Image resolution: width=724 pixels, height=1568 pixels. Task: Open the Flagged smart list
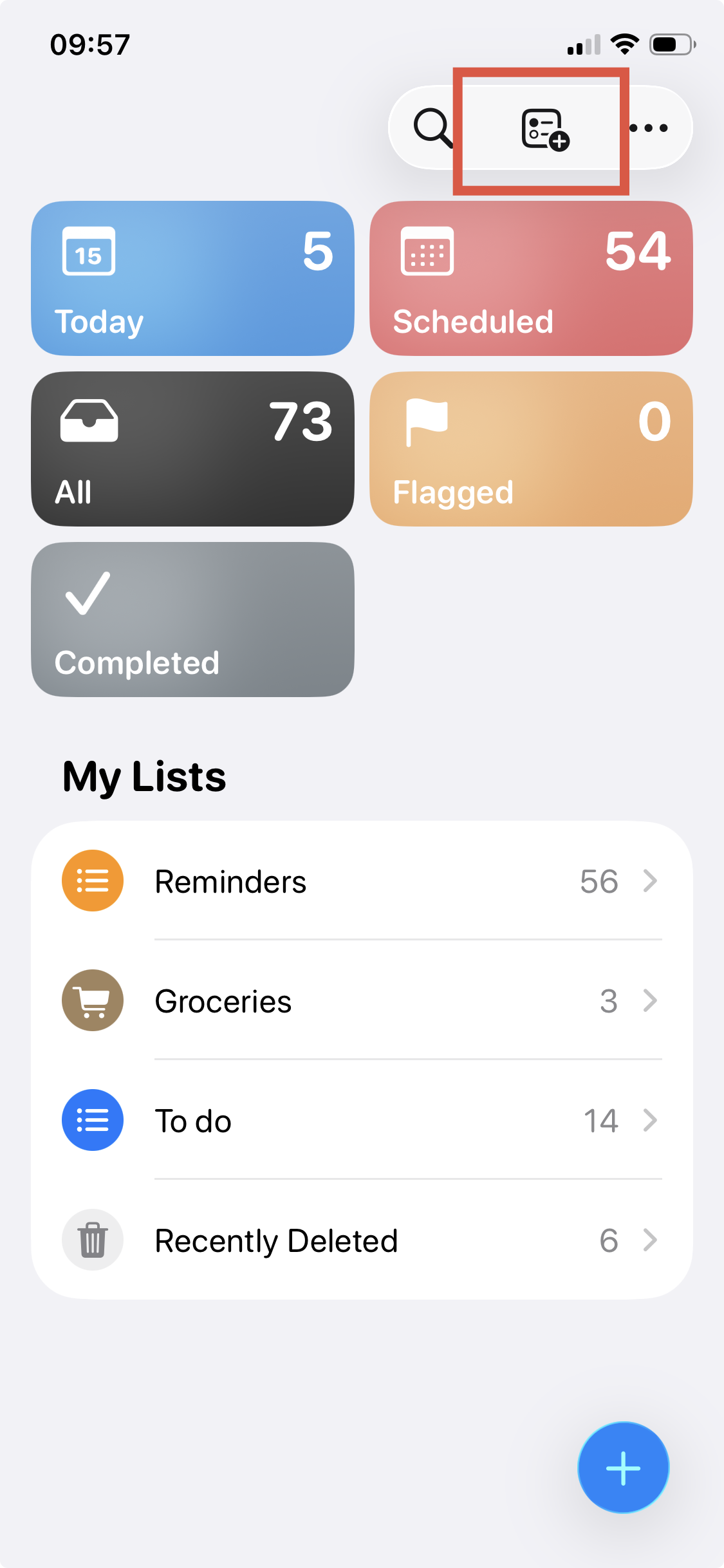coord(531,449)
